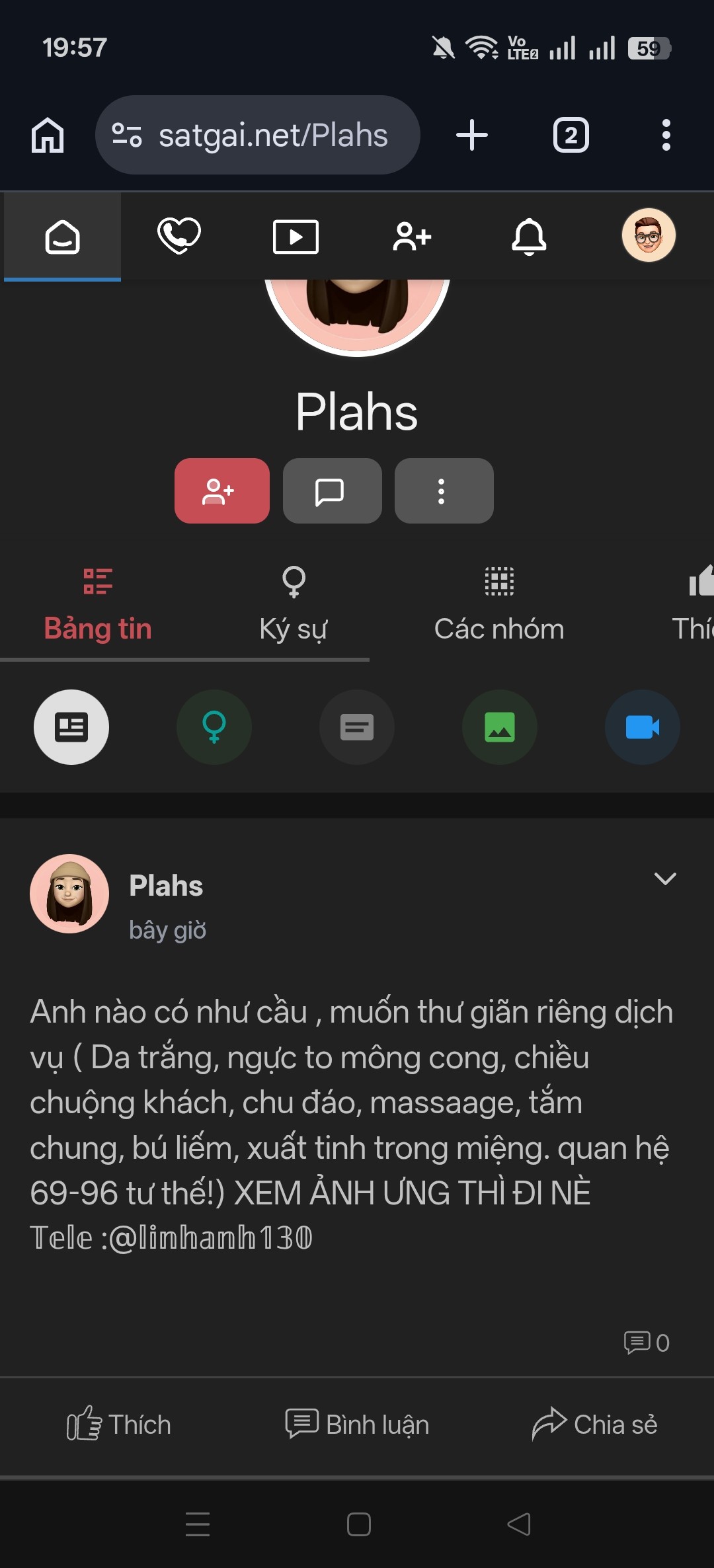The width and height of the screenshot is (714, 1568).
Task: Open a new browser tab
Action: pos(471,135)
